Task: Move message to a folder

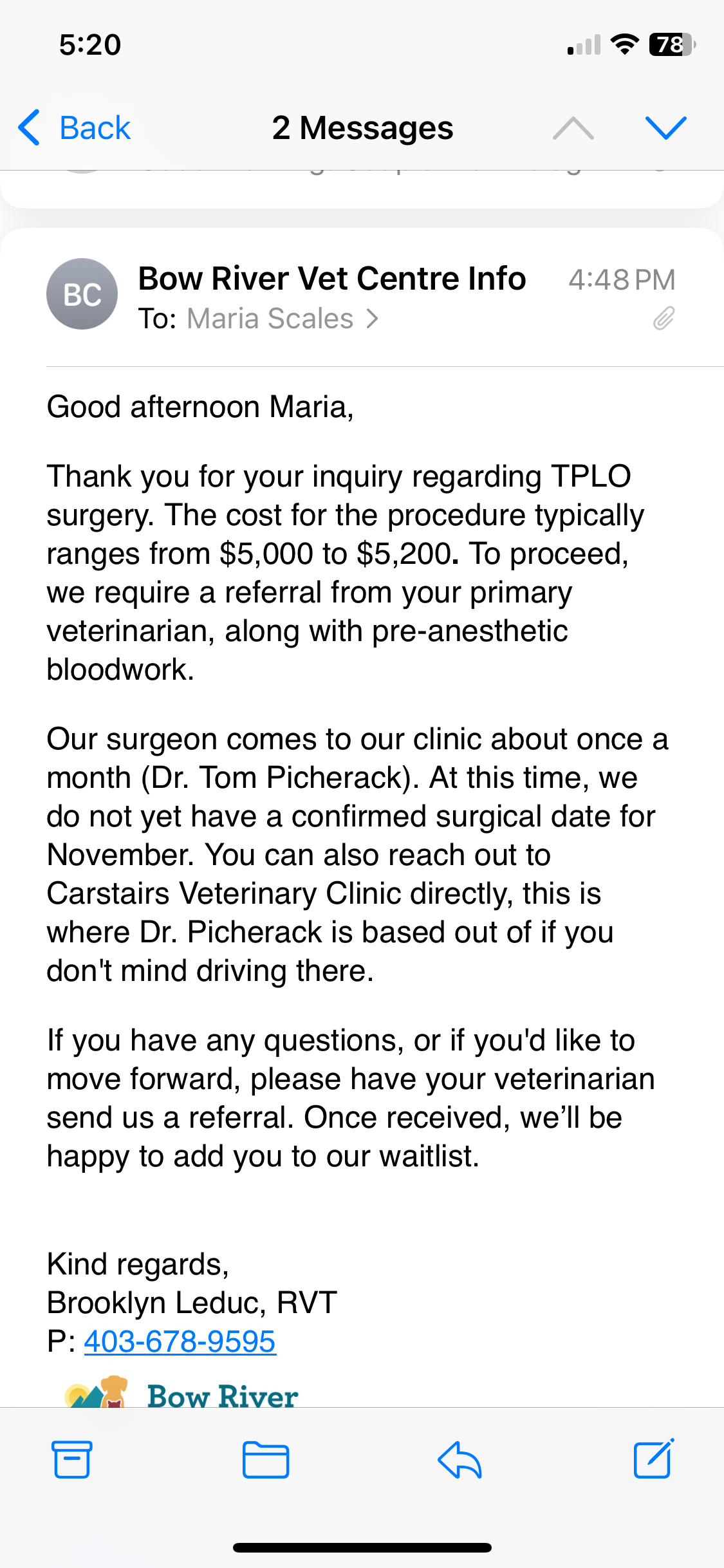Action: point(266,1459)
